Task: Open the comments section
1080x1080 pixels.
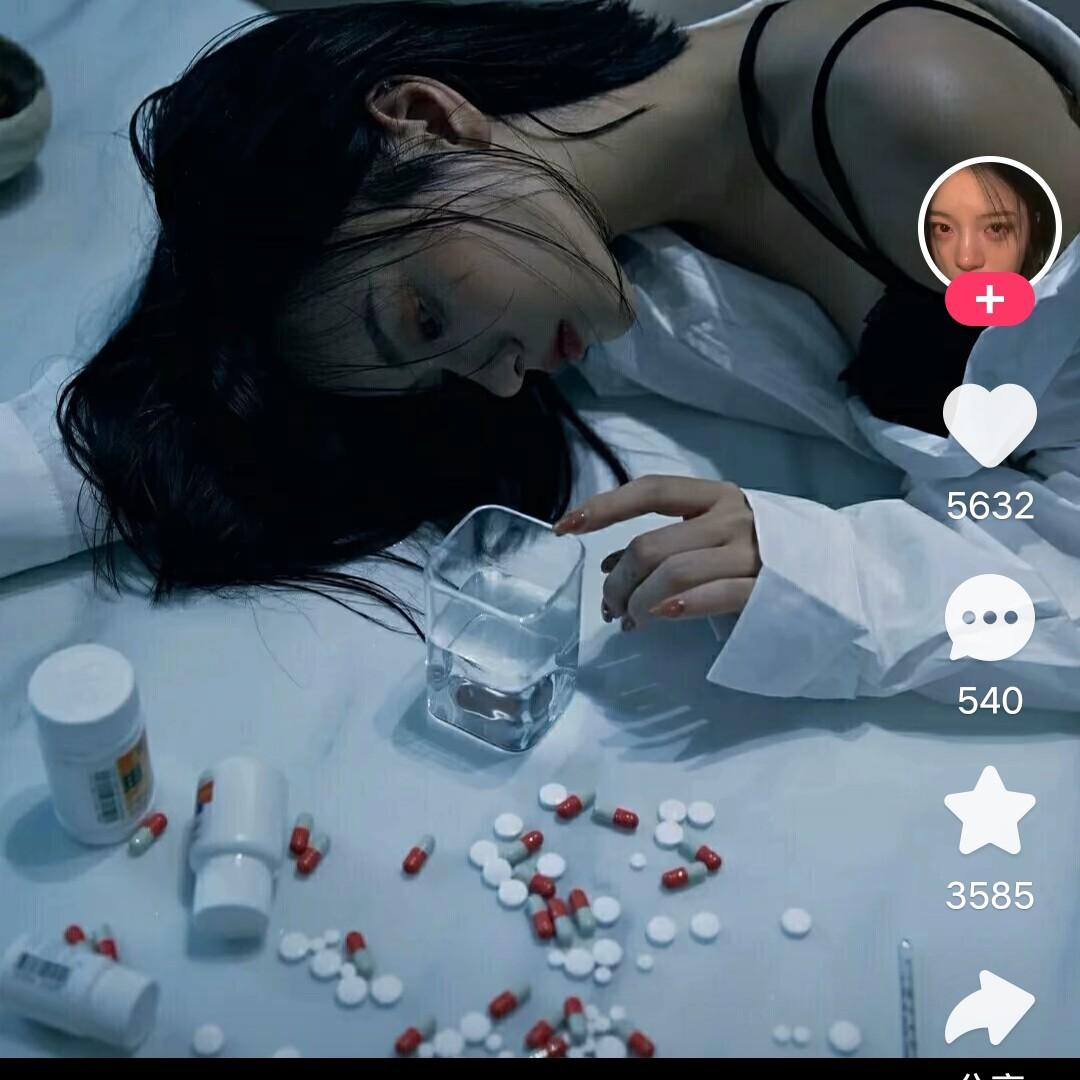Action: pyautogui.click(x=989, y=618)
